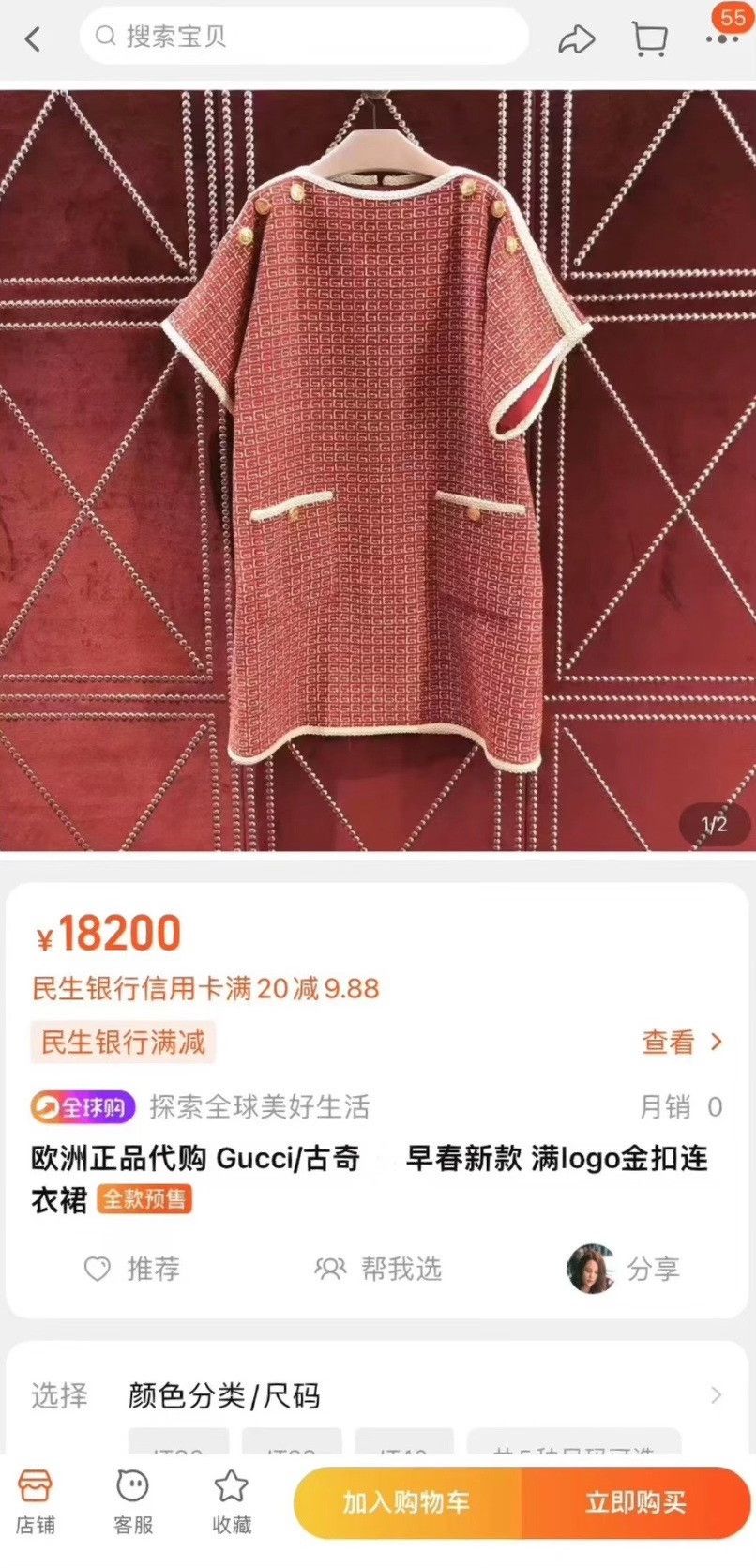Tap the 推荐 recommend heart
The height and width of the screenshot is (1568, 756).
(x=132, y=1269)
